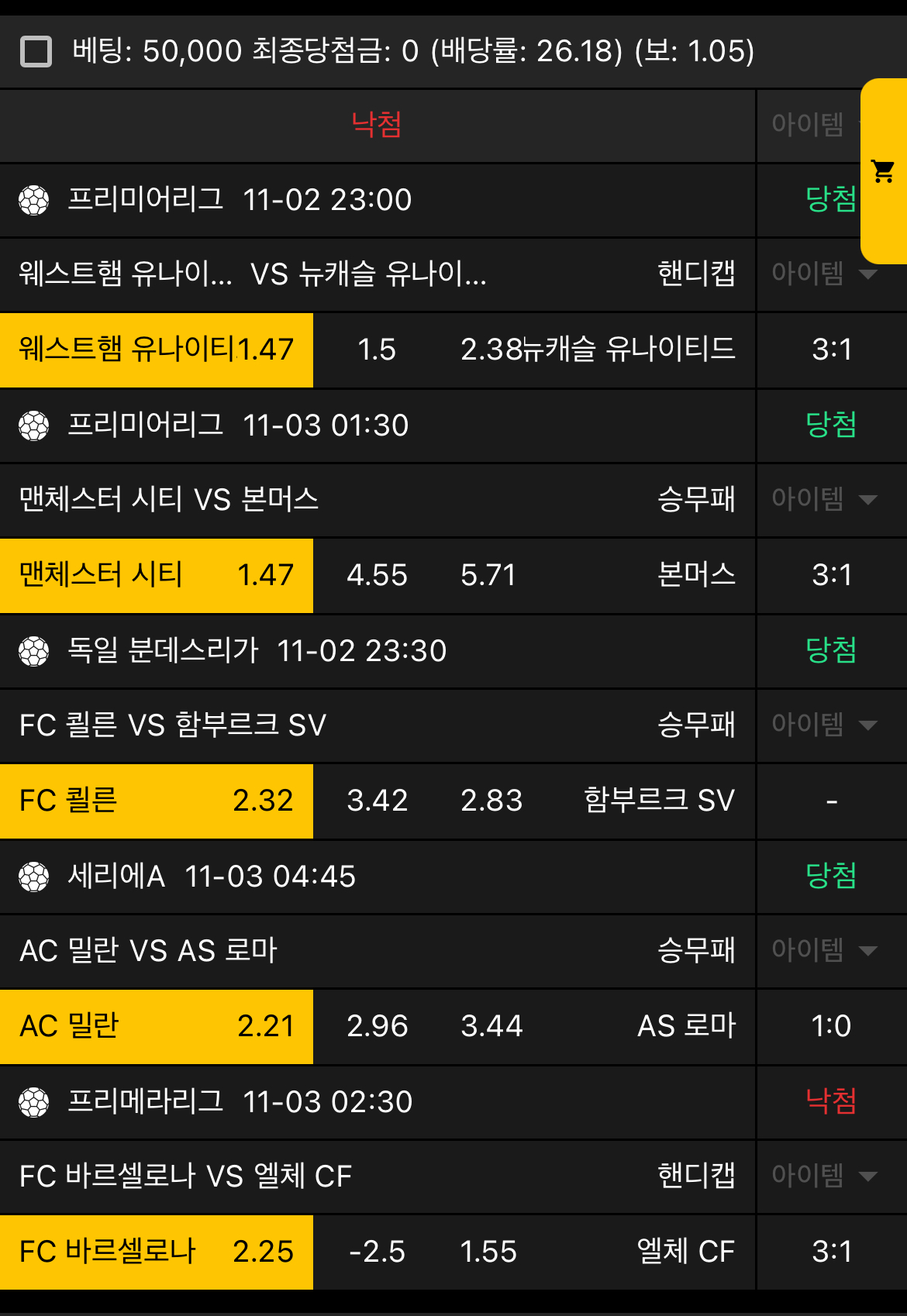Image resolution: width=907 pixels, height=1316 pixels.
Task: Click the 당첨 label for 세리에A match
Action: 831,877
